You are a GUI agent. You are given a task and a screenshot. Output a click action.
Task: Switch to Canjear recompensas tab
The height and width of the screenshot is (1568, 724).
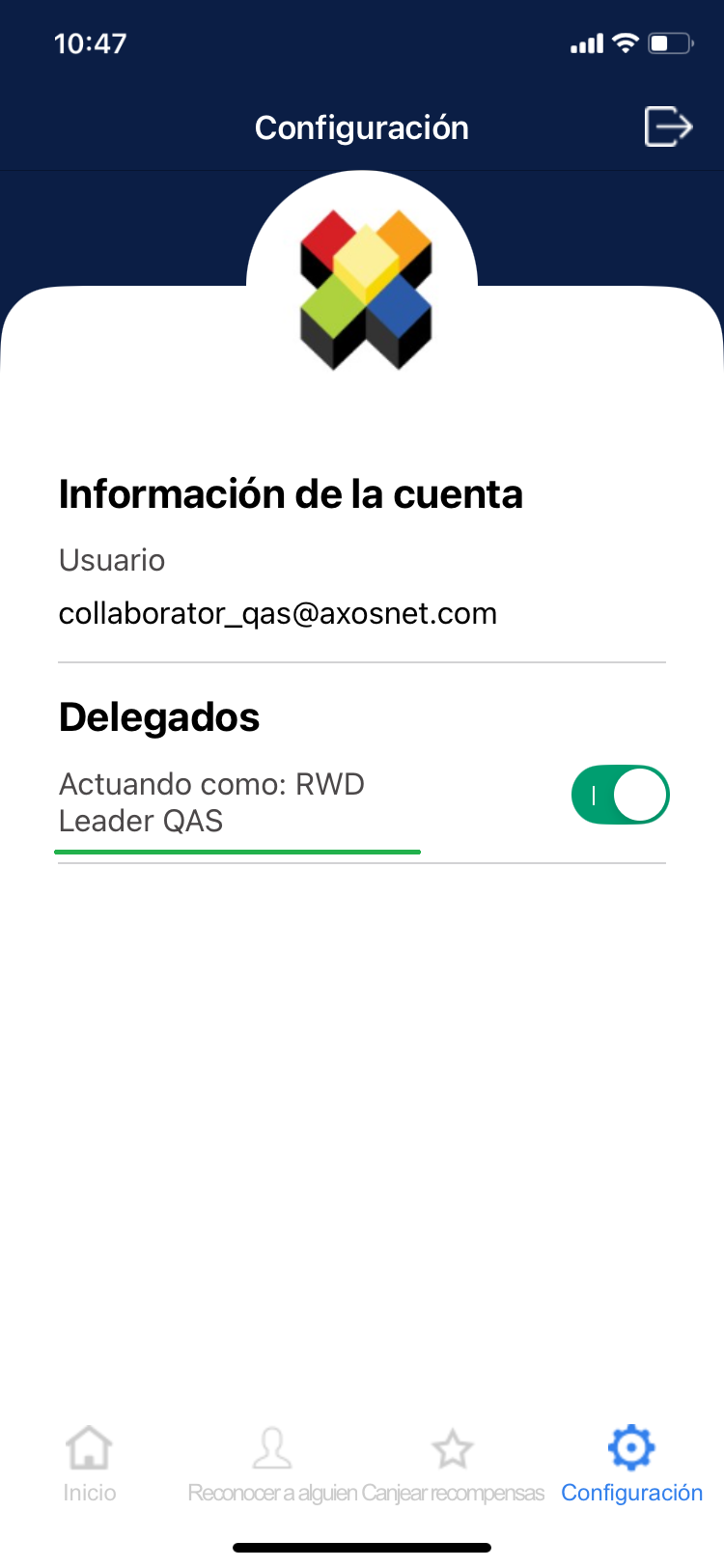(x=453, y=1464)
